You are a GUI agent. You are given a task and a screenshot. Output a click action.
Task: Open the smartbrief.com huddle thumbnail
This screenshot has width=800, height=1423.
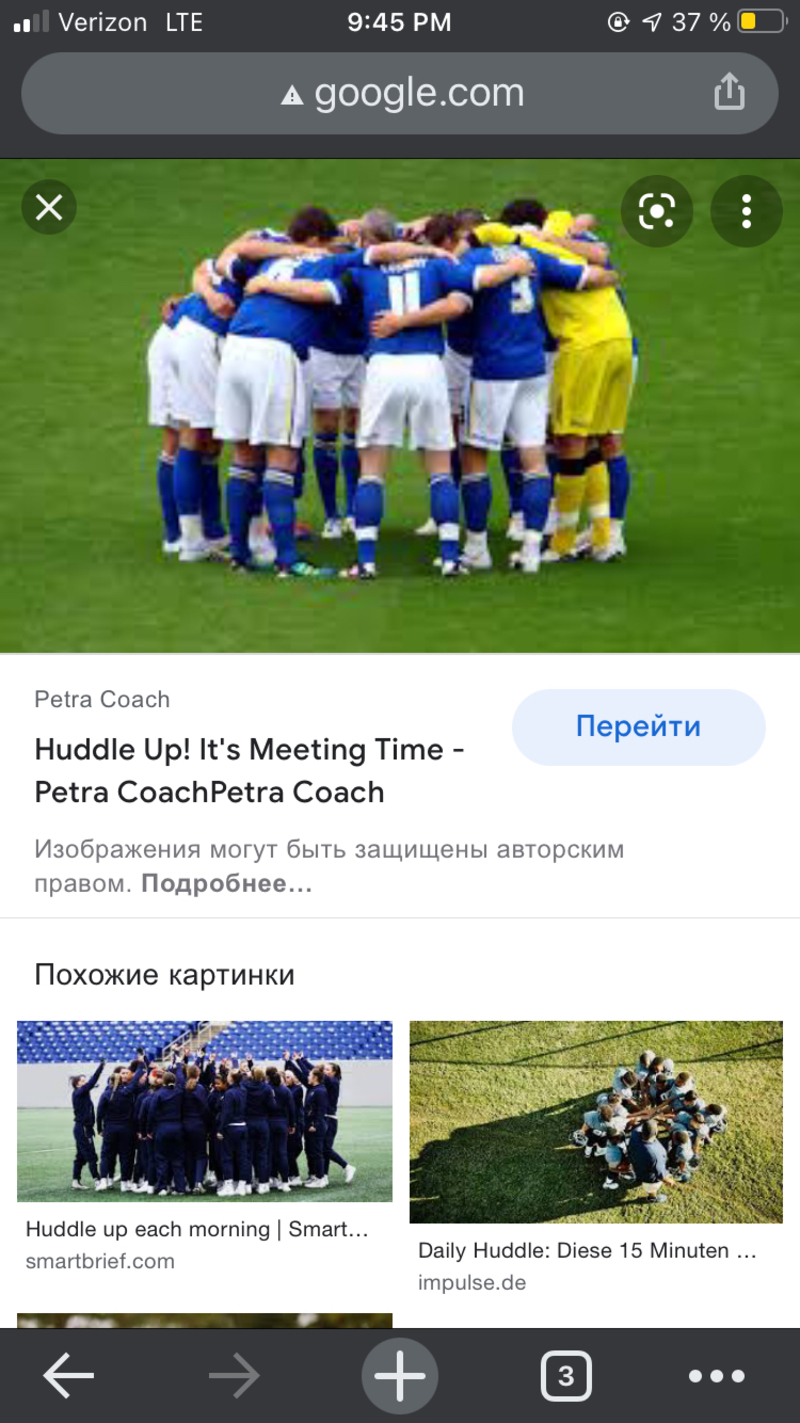pyautogui.click(x=204, y=1111)
